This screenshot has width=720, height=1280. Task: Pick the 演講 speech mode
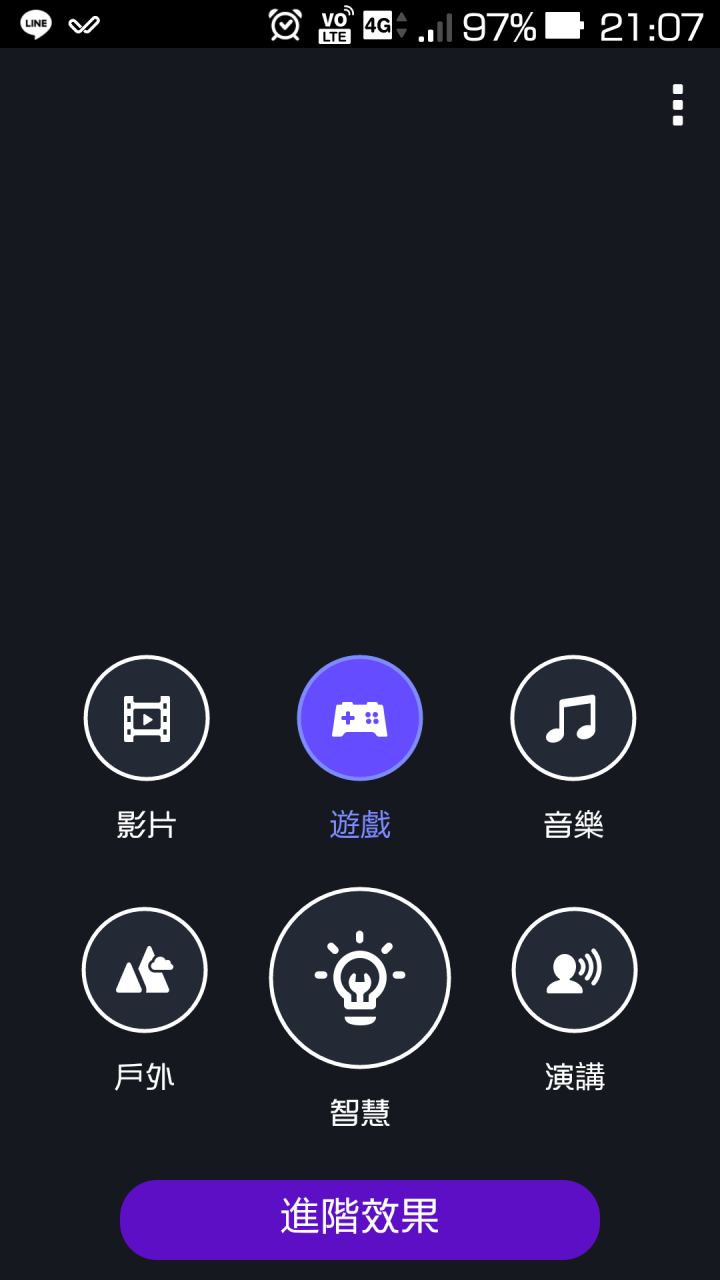coord(575,970)
